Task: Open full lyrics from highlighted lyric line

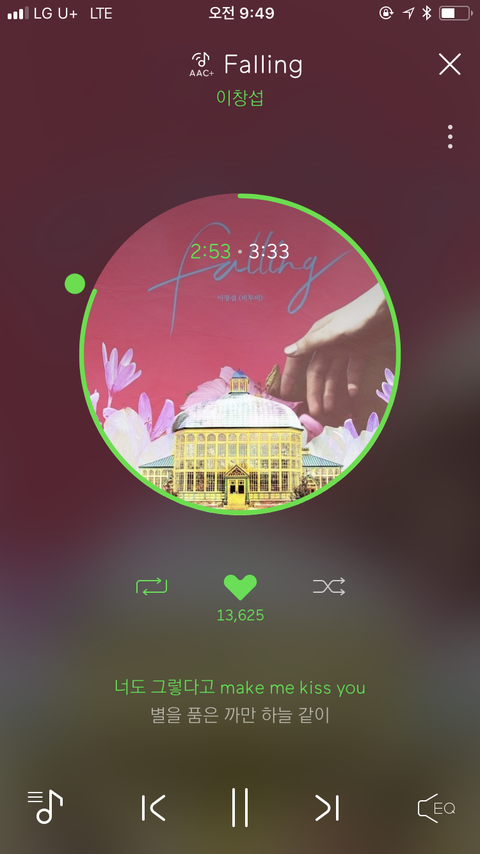Action: [x=240, y=687]
